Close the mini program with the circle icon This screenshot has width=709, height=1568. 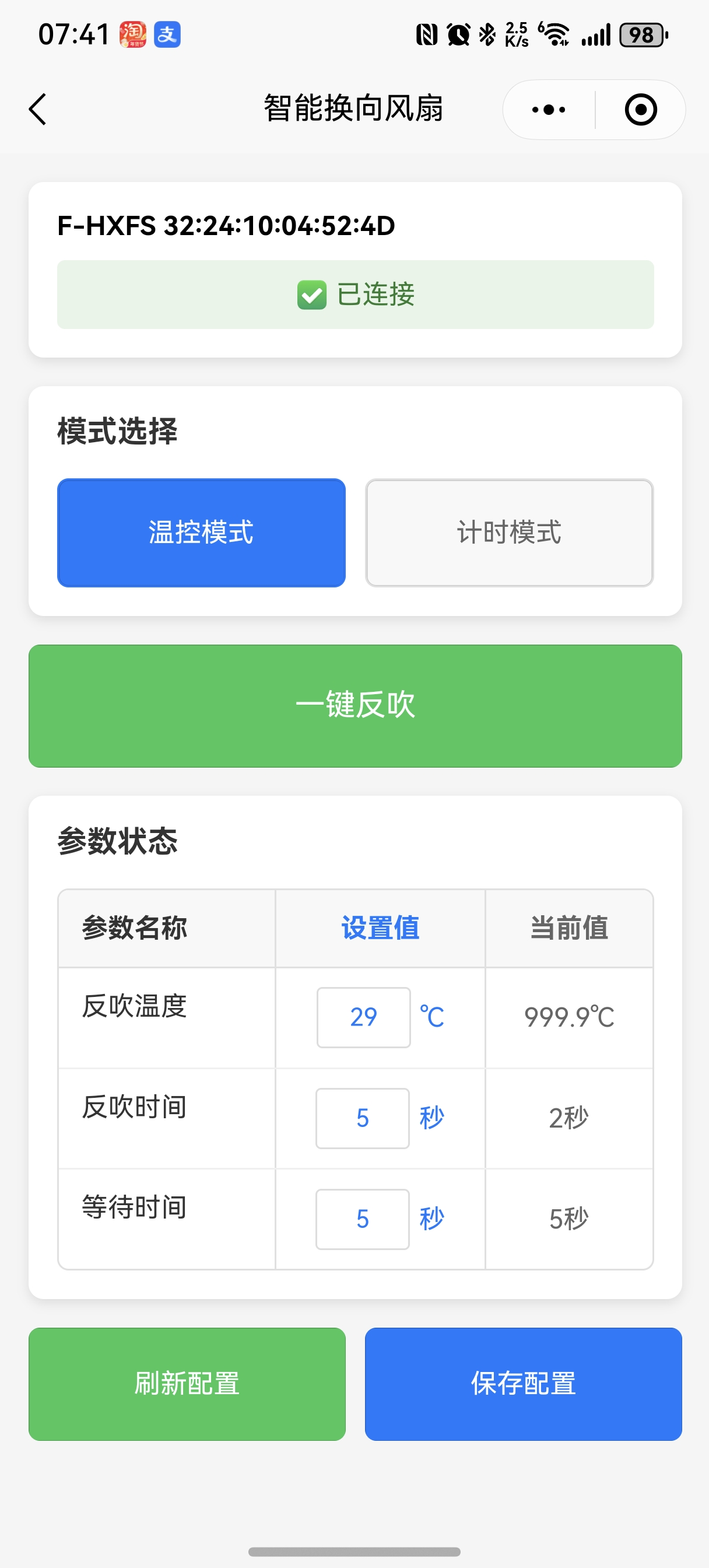click(640, 110)
